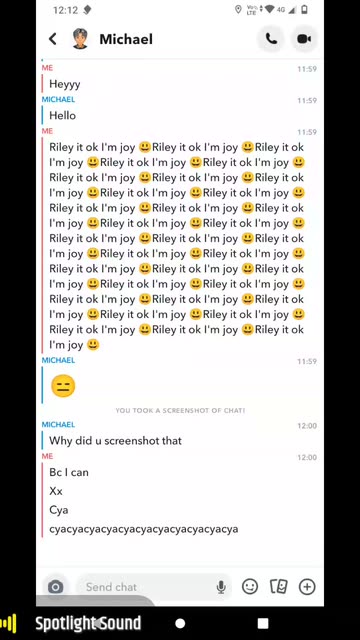Screen dimensions: 360x640
Task: Tap the system home button
Action: tap(180, 623)
